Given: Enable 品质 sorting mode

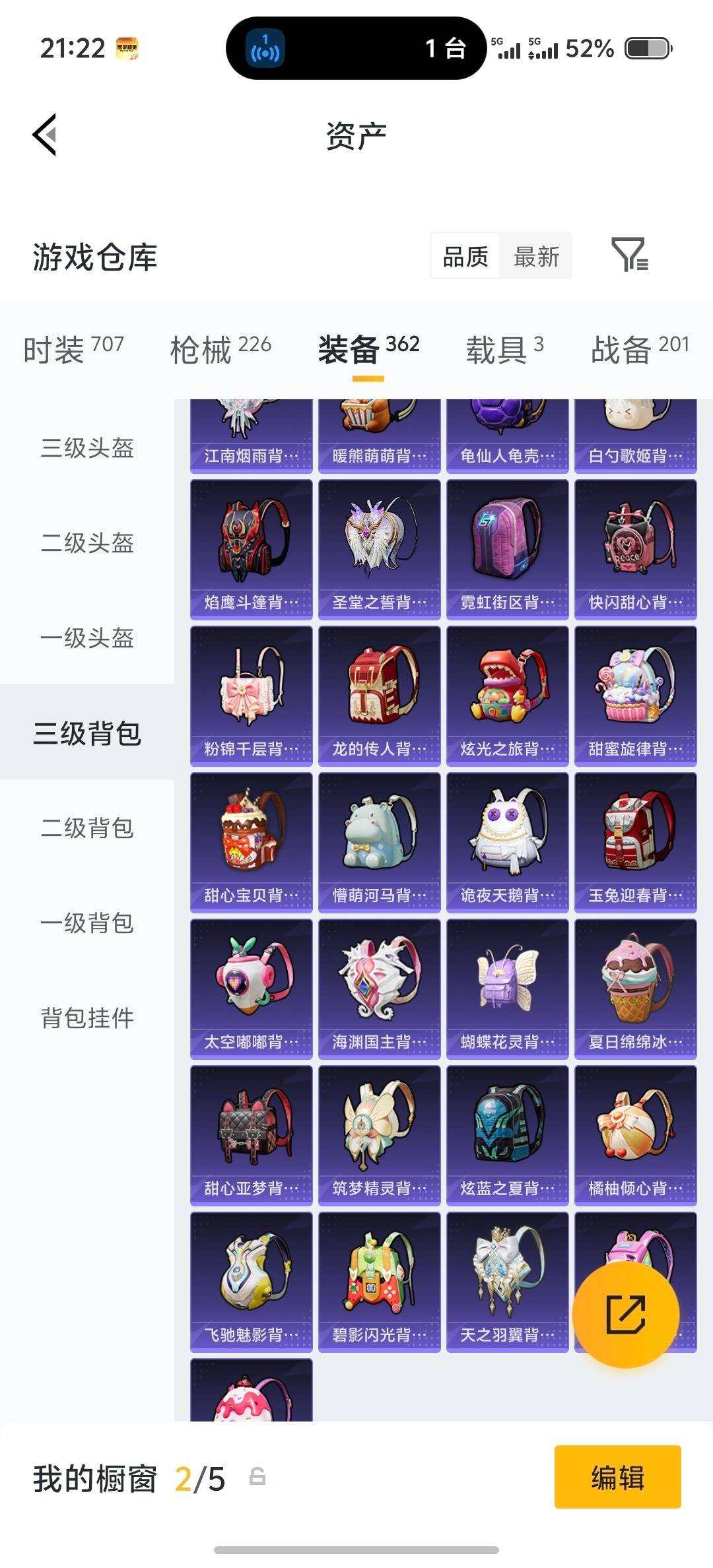Looking at the screenshot, I should click(x=465, y=256).
